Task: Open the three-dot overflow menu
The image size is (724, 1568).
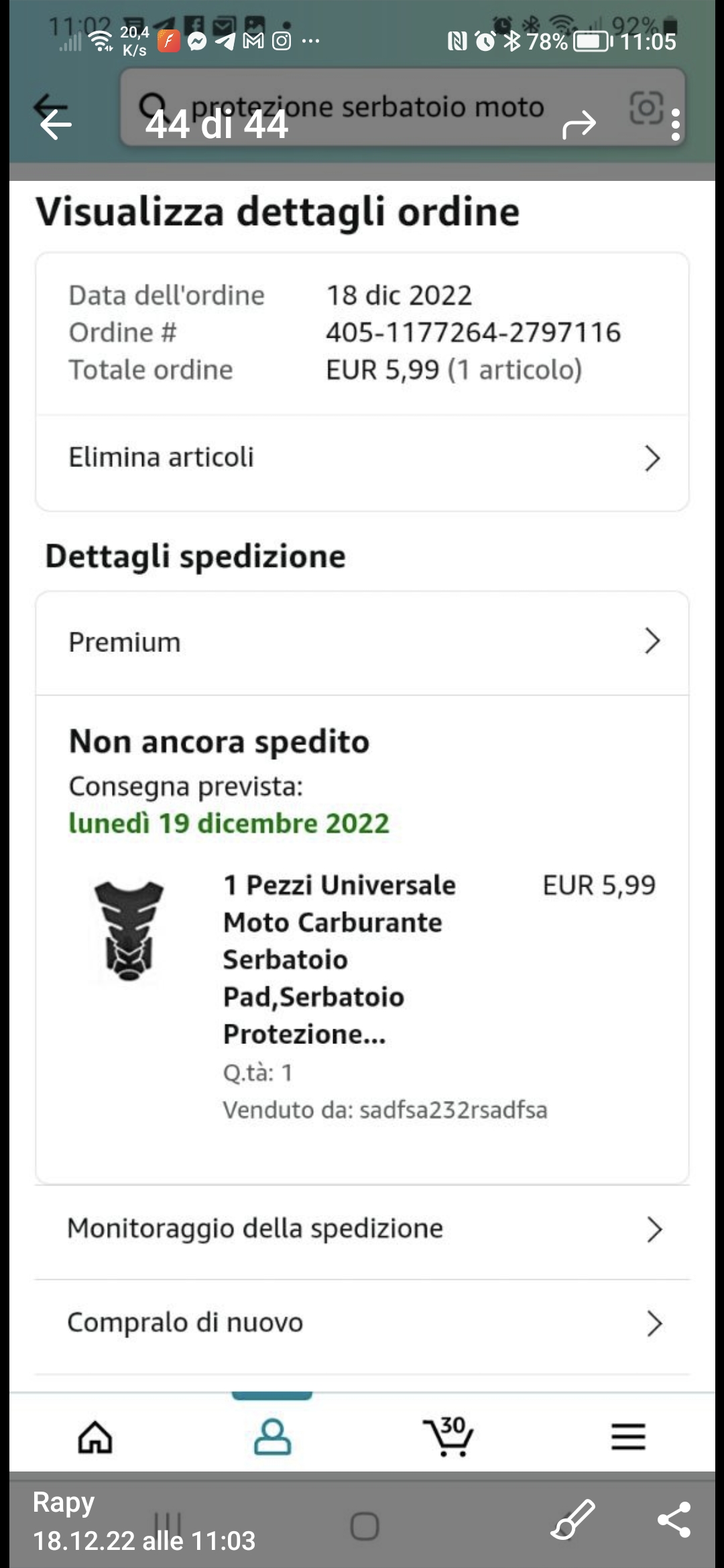Action: (x=675, y=125)
